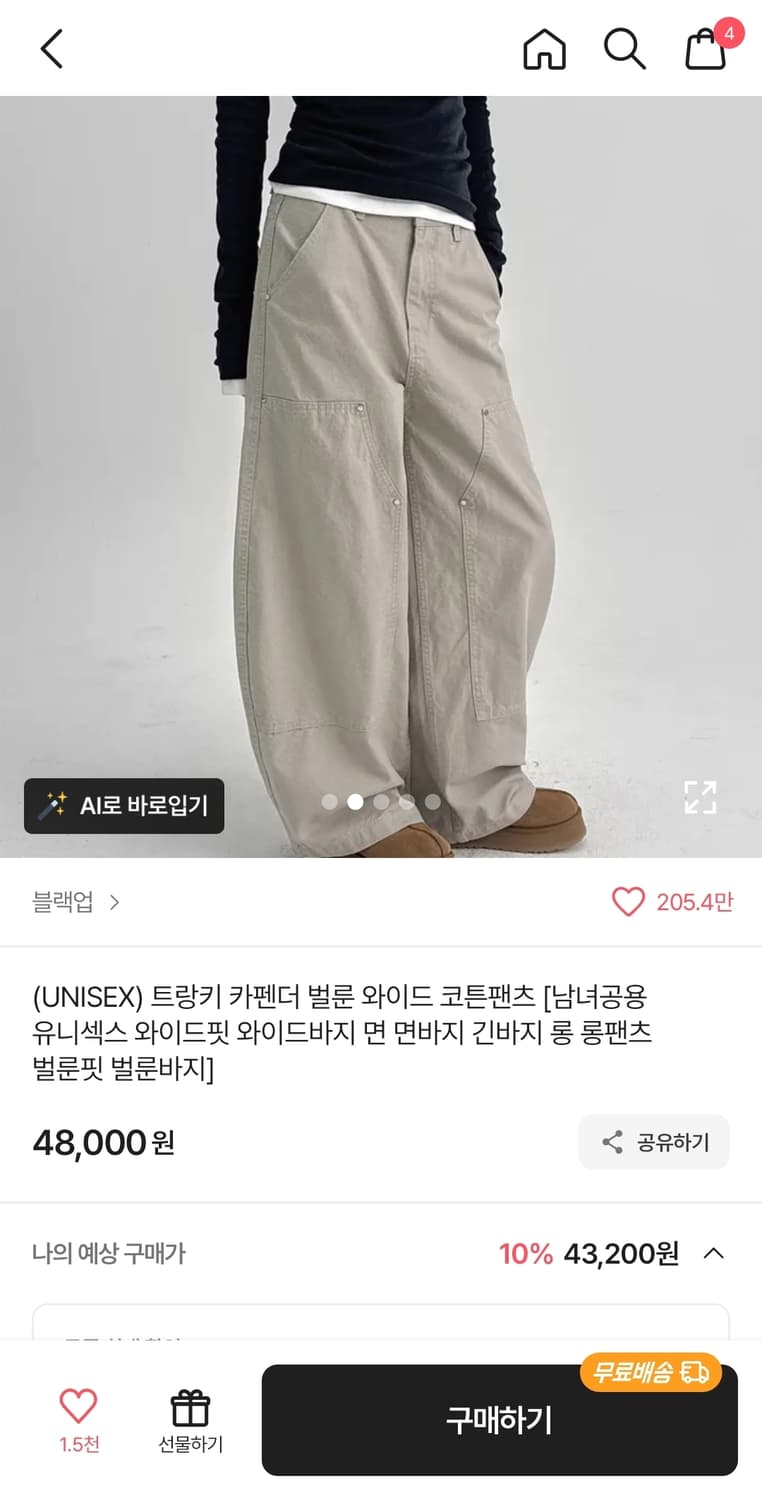762x1500 pixels.
Task: Select the fourth image slide dot
Action: [x=407, y=802]
